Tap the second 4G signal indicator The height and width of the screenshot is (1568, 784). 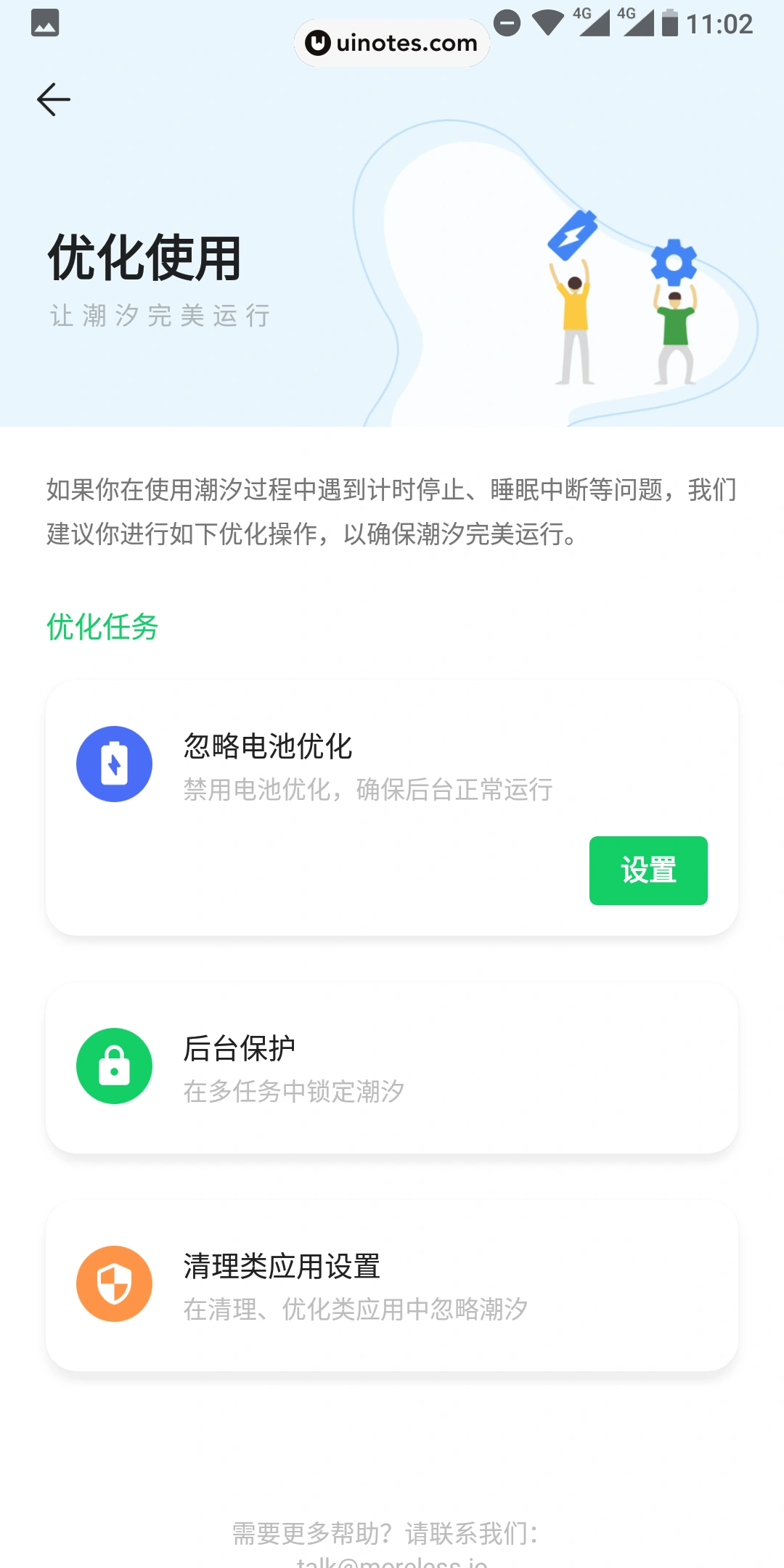(x=634, y=22)
